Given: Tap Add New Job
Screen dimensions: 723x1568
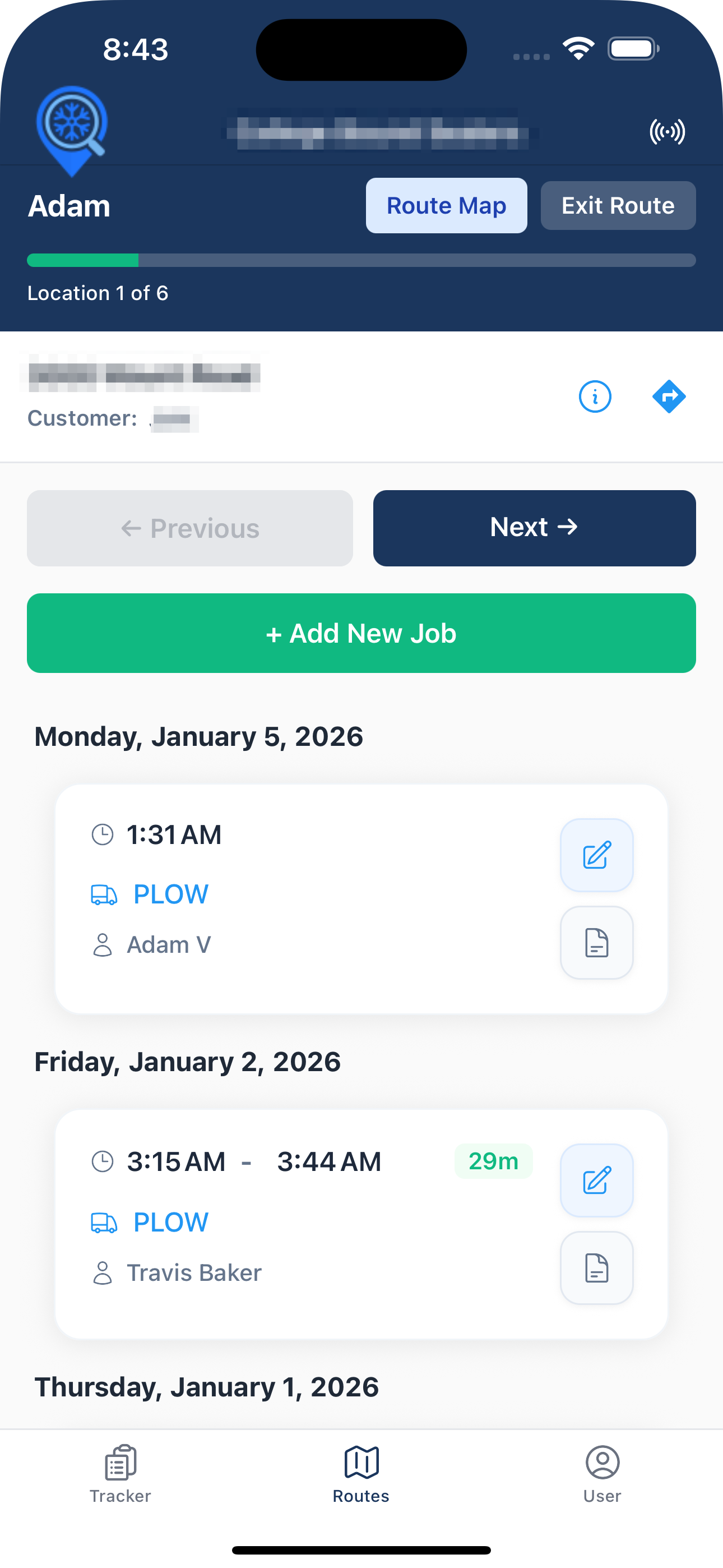Looking at the screenshot, I should [361, 633].
